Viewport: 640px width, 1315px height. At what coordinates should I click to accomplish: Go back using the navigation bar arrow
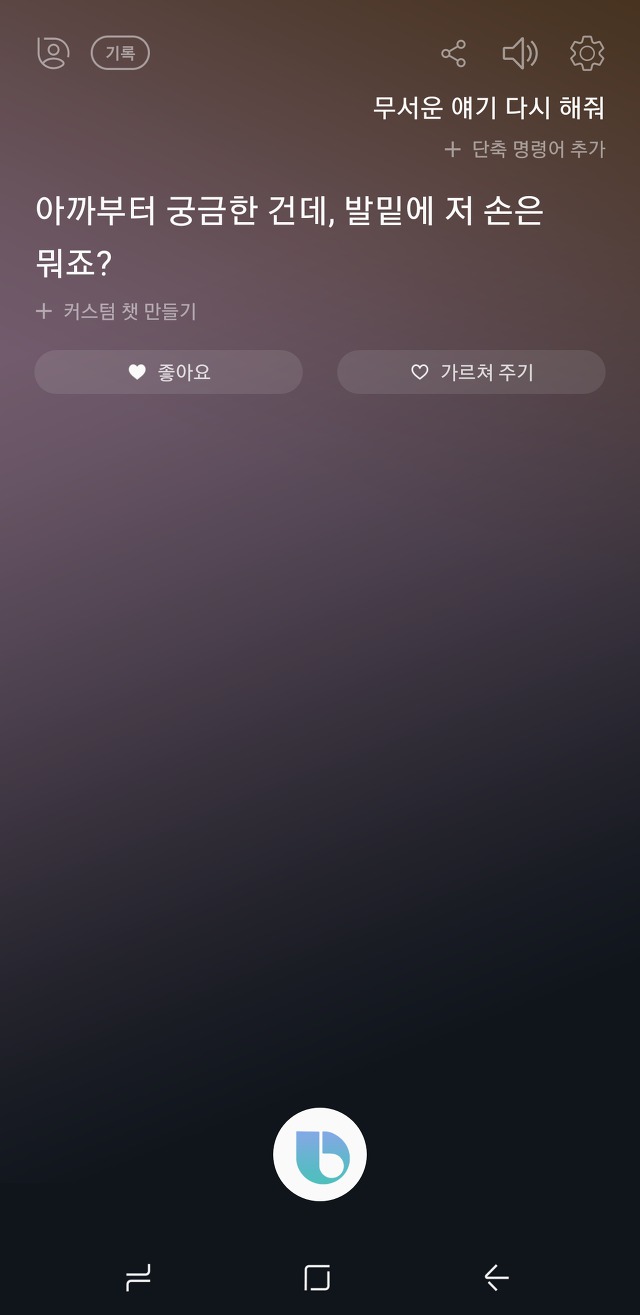tap(496, 1277)
